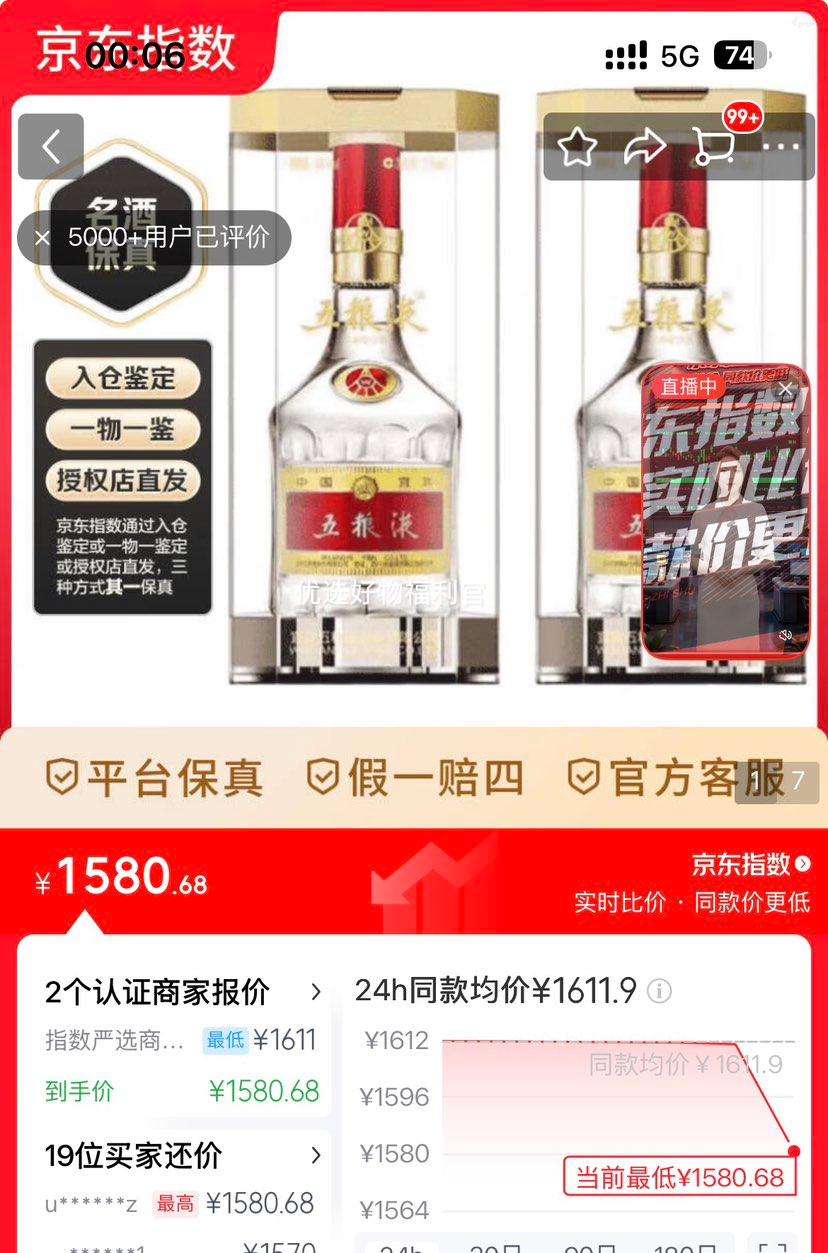828x1253 pixels.
Task: Dismiss the 5000+用户已评价 bubble
Action: pyautogui.click(x=40, y=237)
